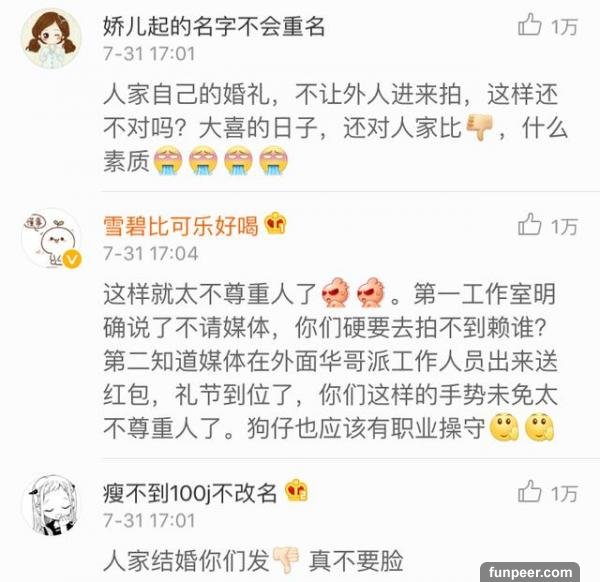The image size is (600, 582).
Task: Like the comment by 雪碧比可乐好喝
Action: pos(530,225)
